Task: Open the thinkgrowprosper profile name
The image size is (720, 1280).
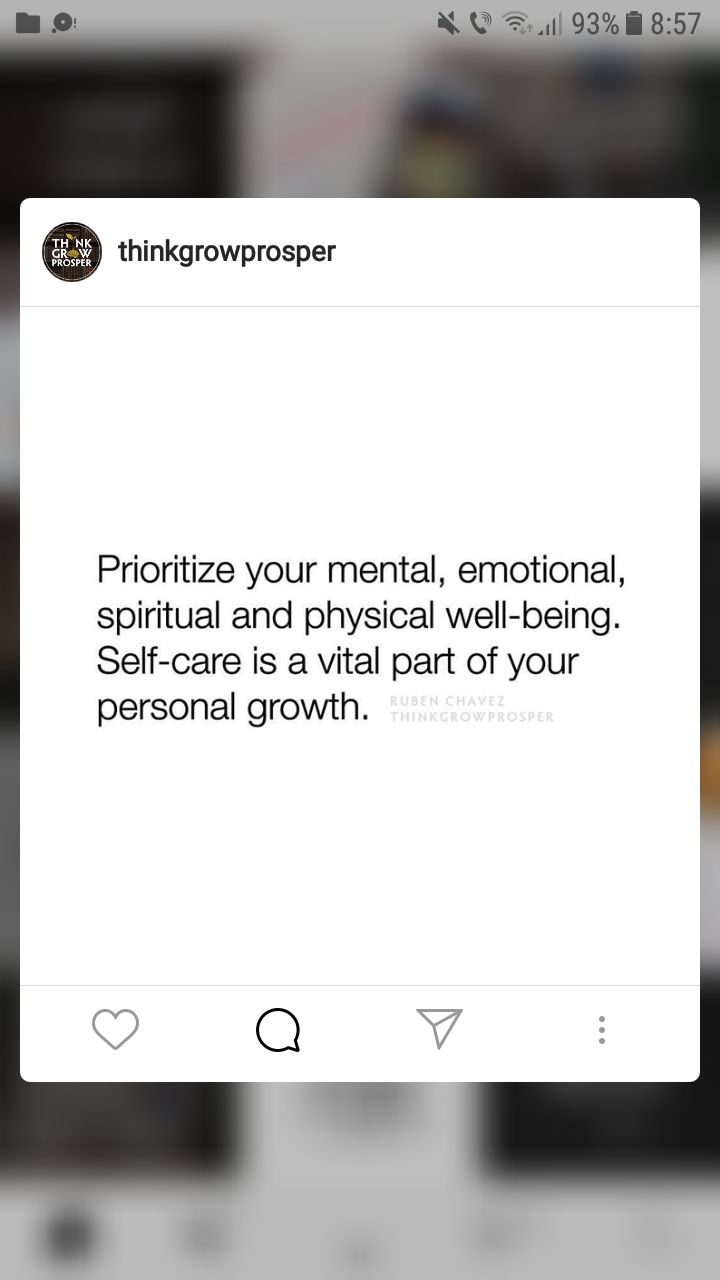Action: click(x=227, y=252)
